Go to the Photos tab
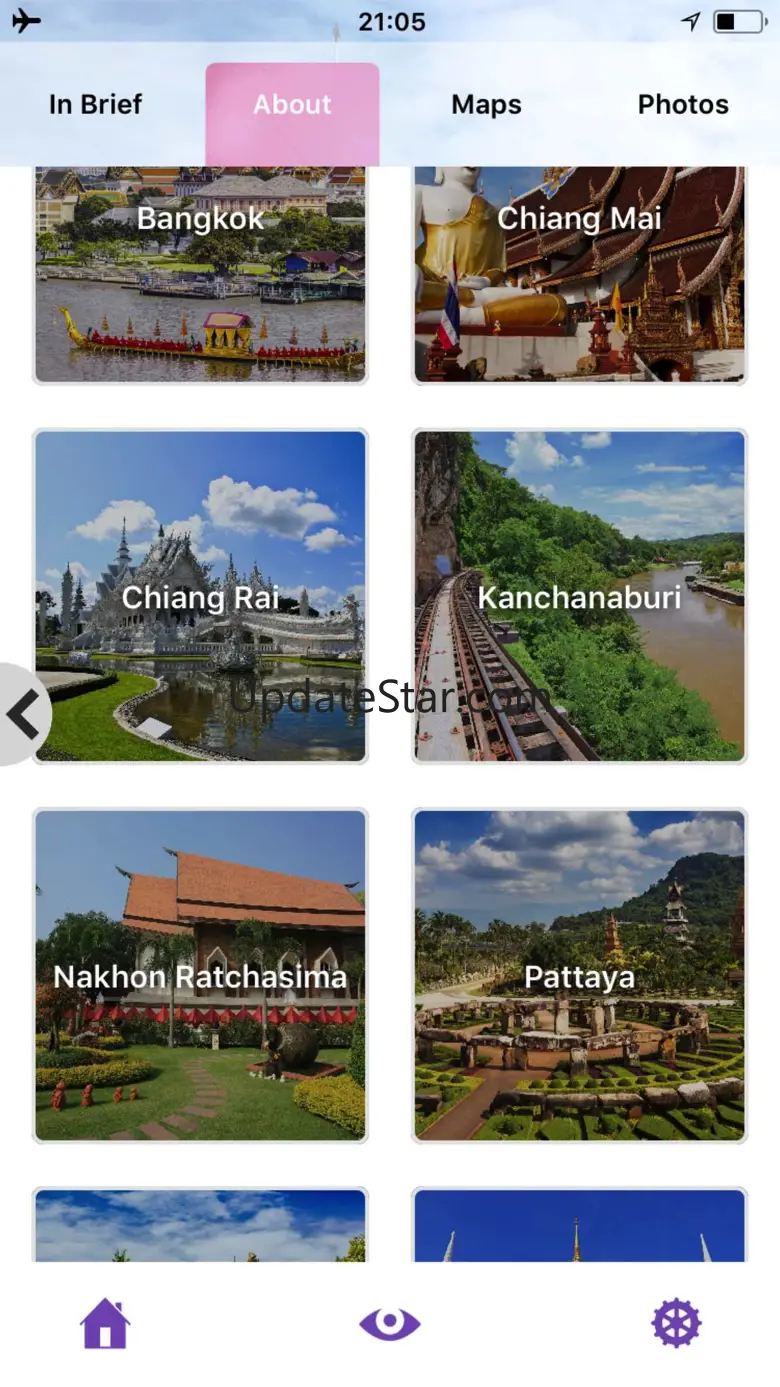Image resolution: width=780 pixels, height=1387 pixels. click(x=683, y=105)
